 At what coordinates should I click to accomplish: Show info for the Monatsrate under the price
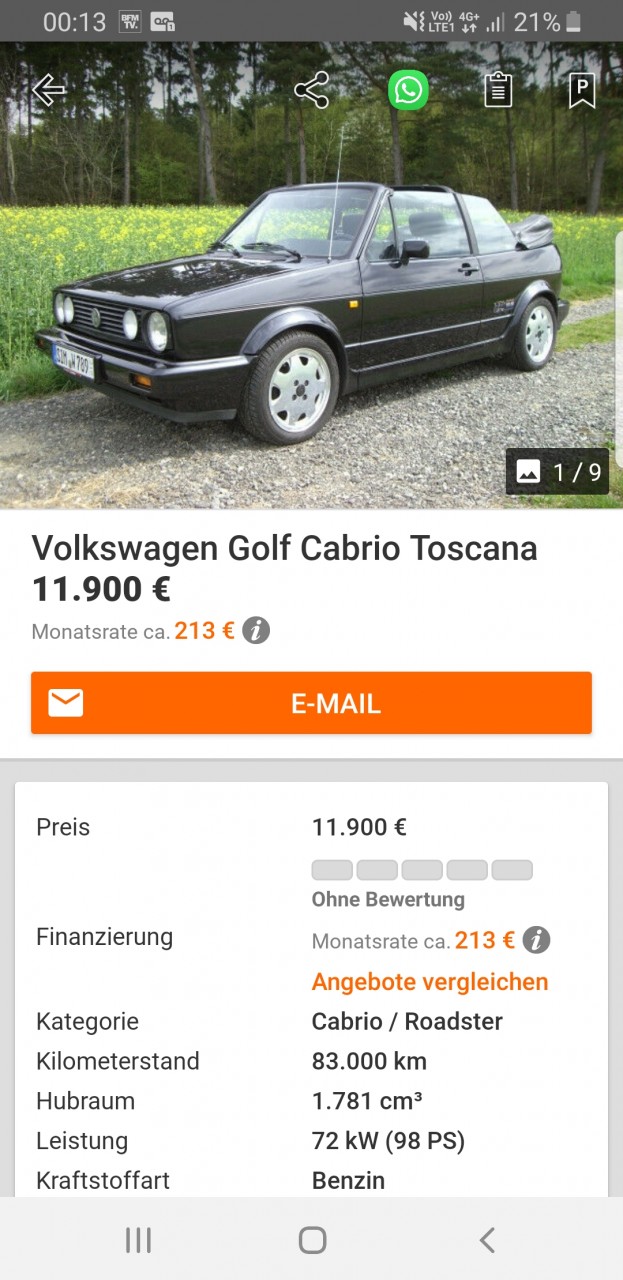256,631
